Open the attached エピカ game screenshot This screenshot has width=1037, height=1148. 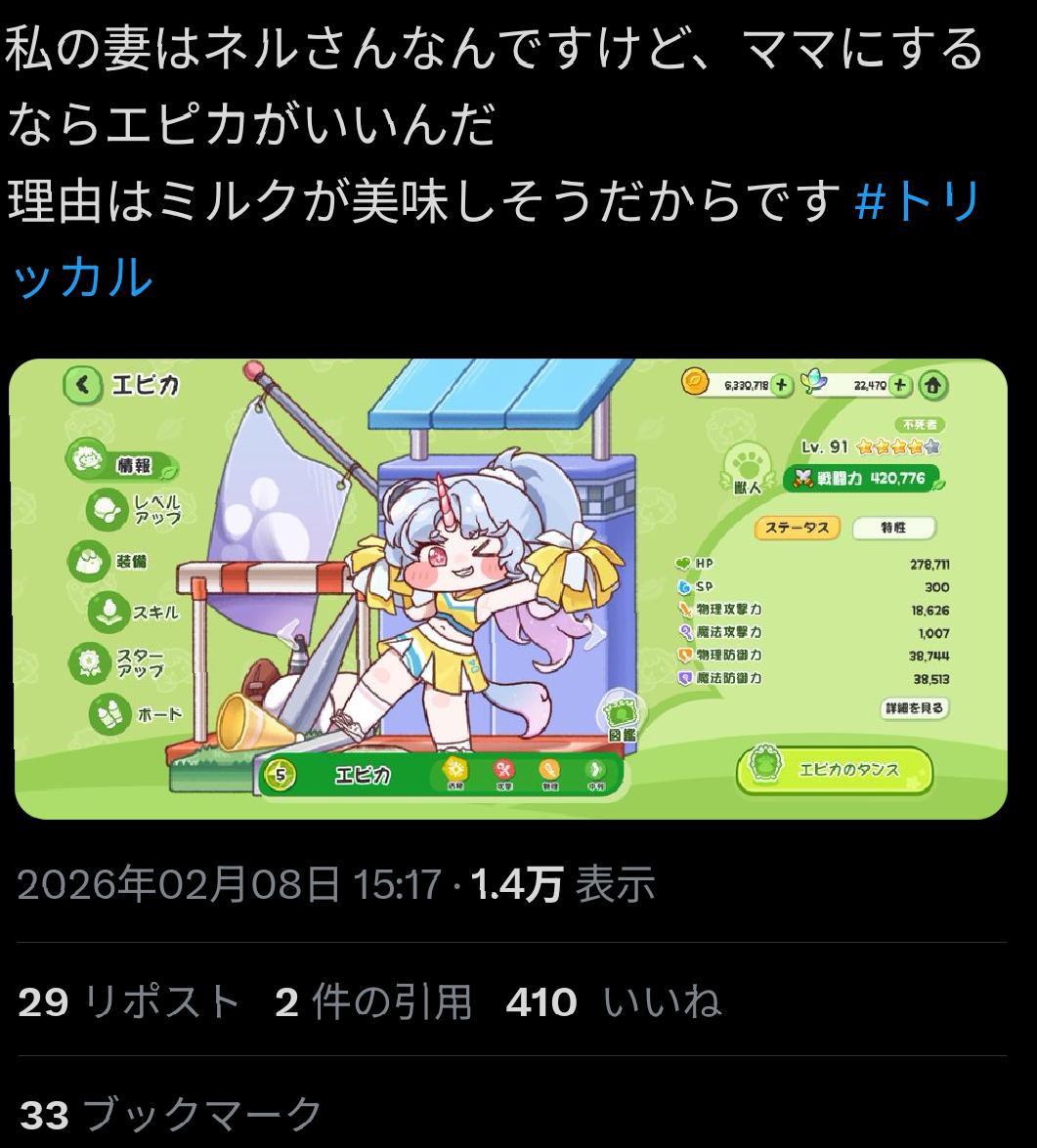point(509,589)
